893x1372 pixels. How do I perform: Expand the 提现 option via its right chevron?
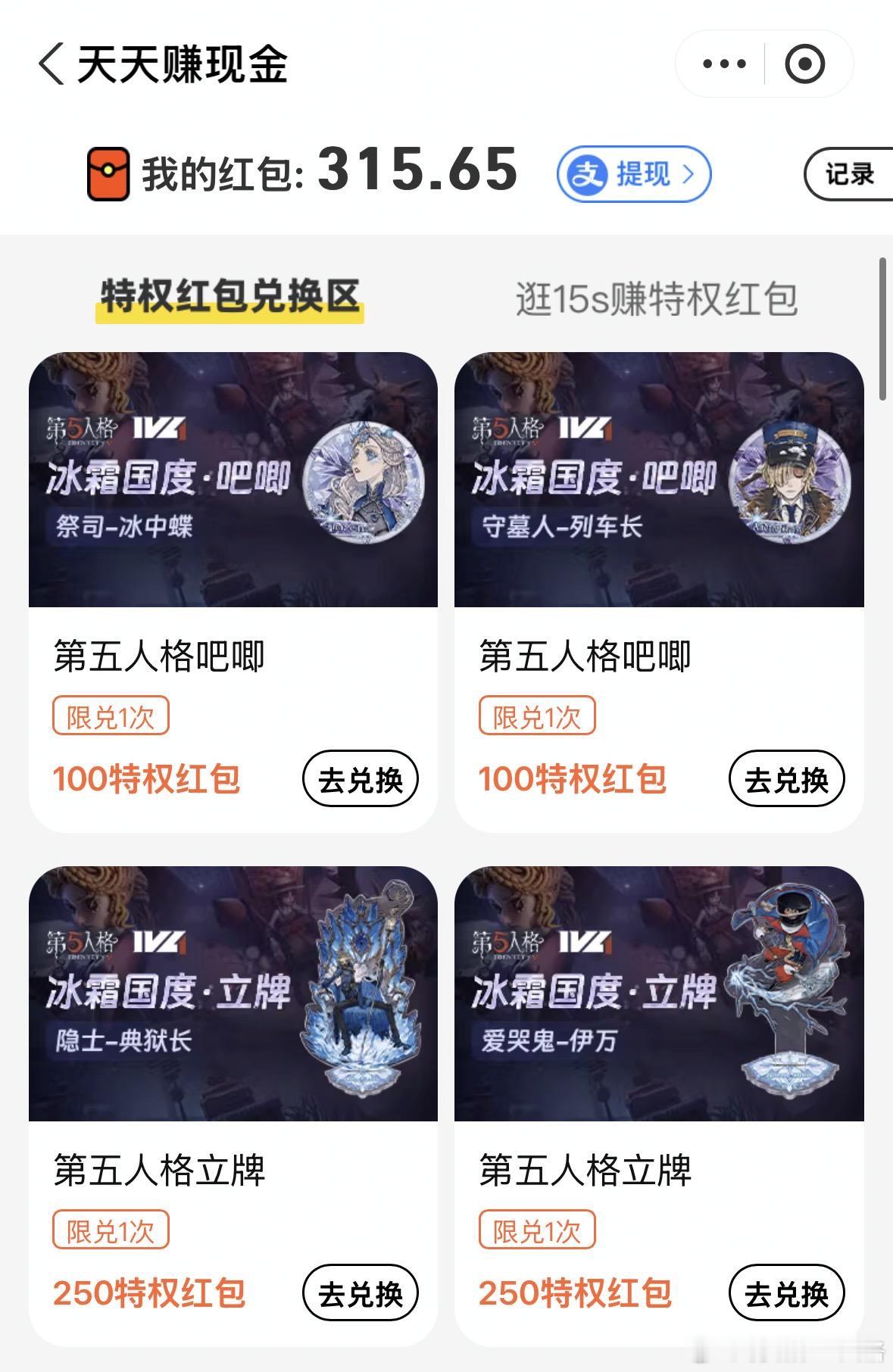(688, 175)
